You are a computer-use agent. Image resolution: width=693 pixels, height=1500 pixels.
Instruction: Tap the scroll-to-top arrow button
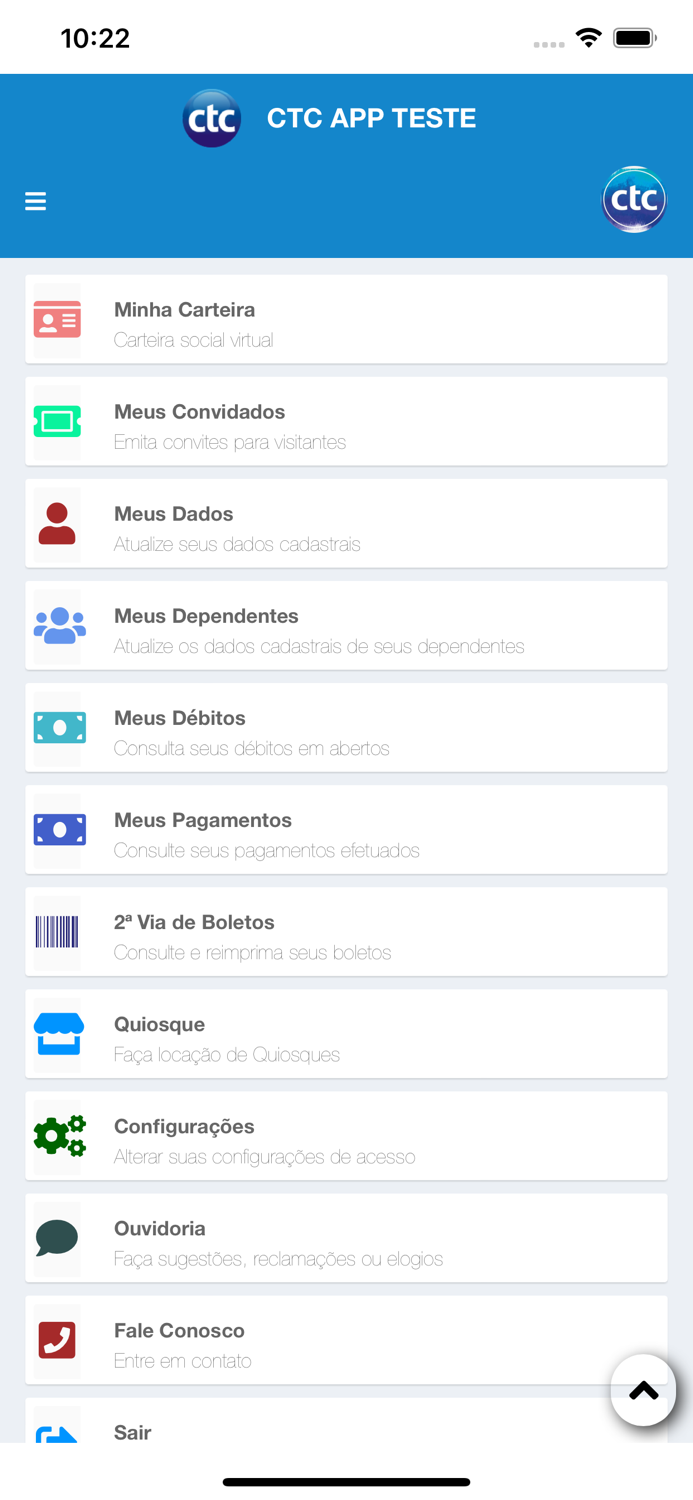(644, 1390)
